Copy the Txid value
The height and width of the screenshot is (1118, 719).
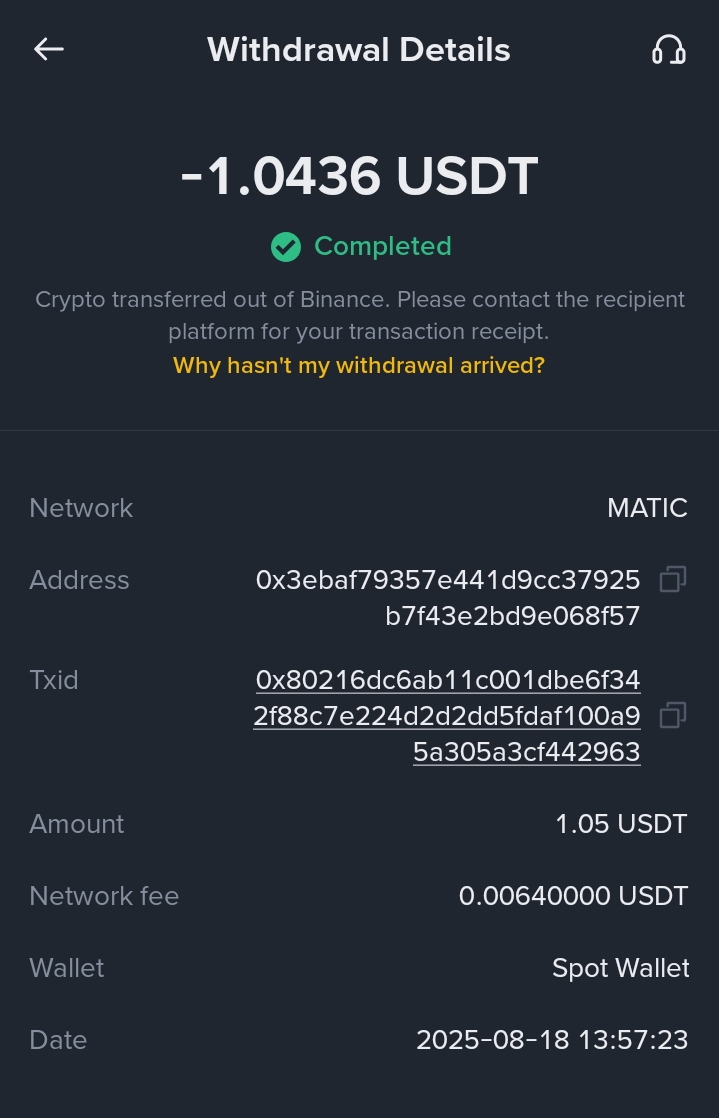point(673,716)
